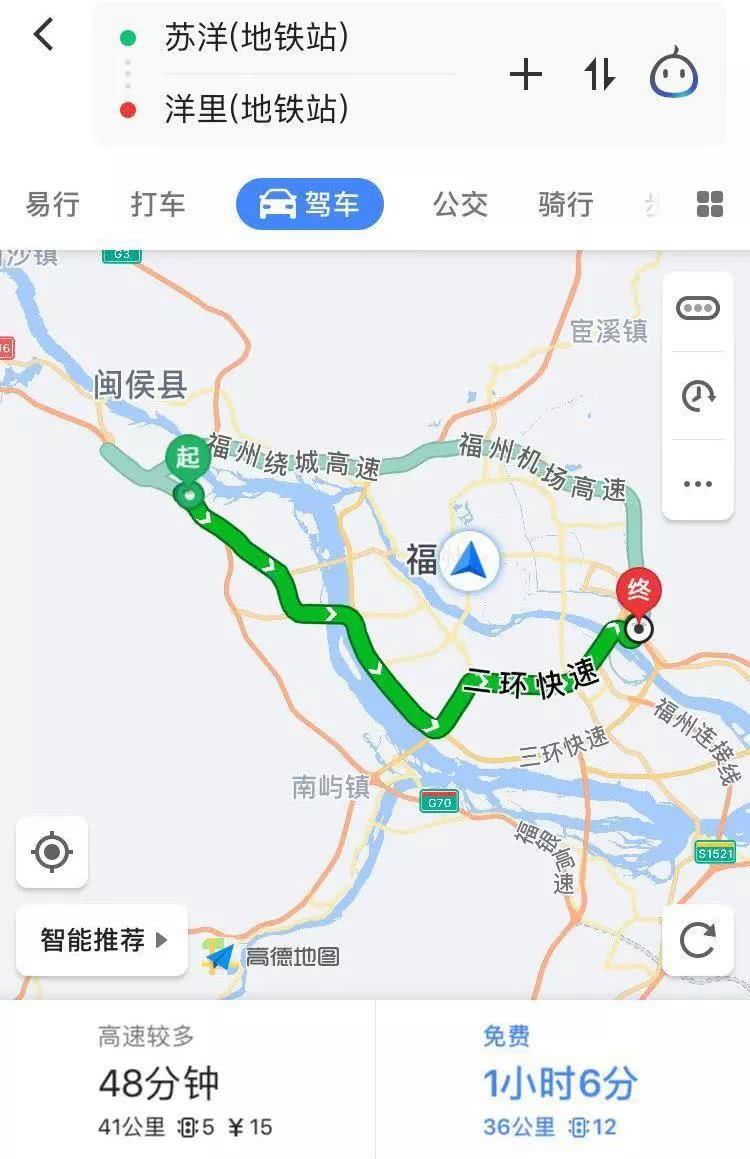Add a waypoint with the plus icon
The height and width of the screenshot is (1159, 750).
click(526, 75)
